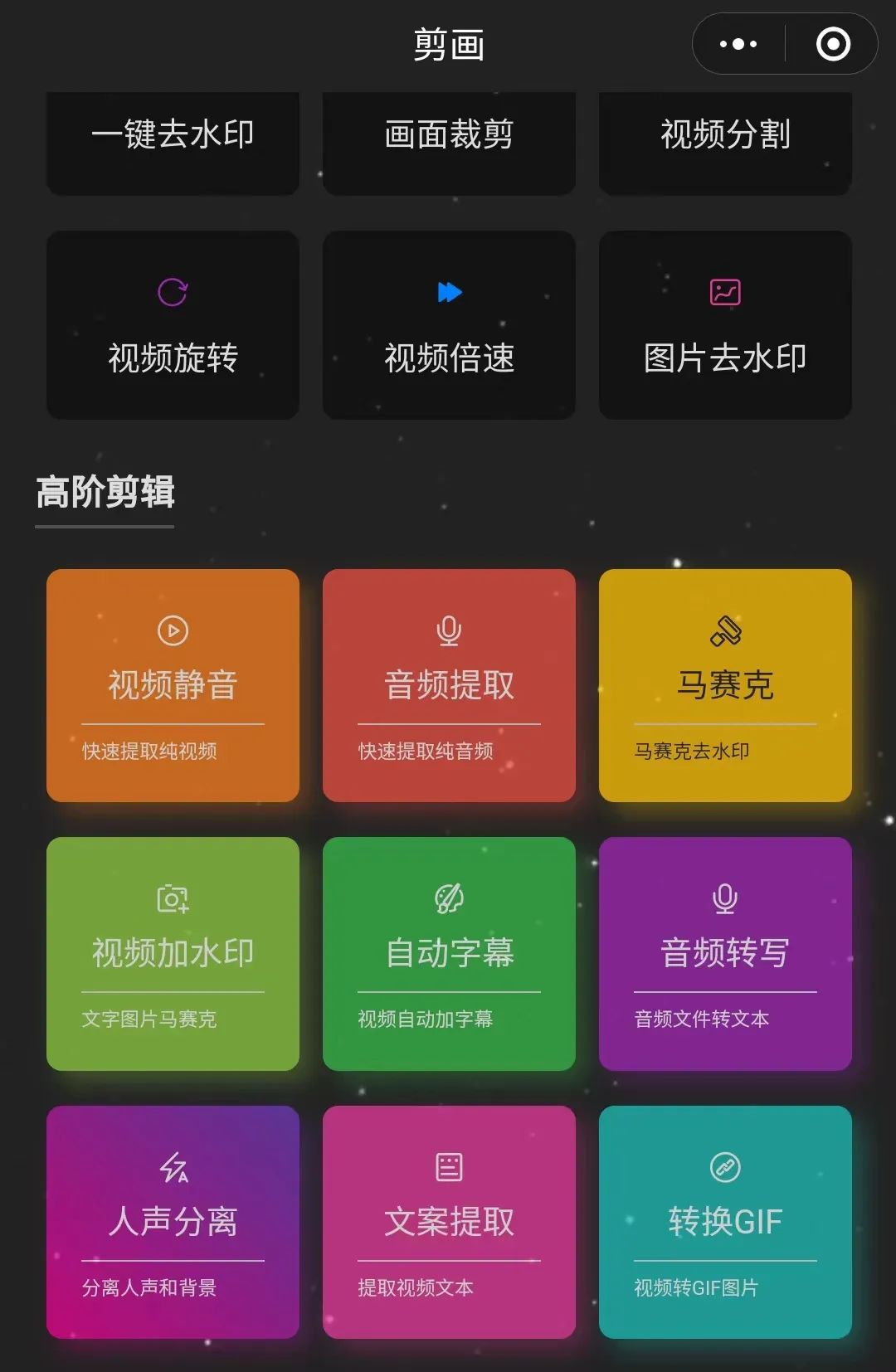Close the mini program via the circle icon
This screenshot has height=1372, width=896.
[833, 44]
